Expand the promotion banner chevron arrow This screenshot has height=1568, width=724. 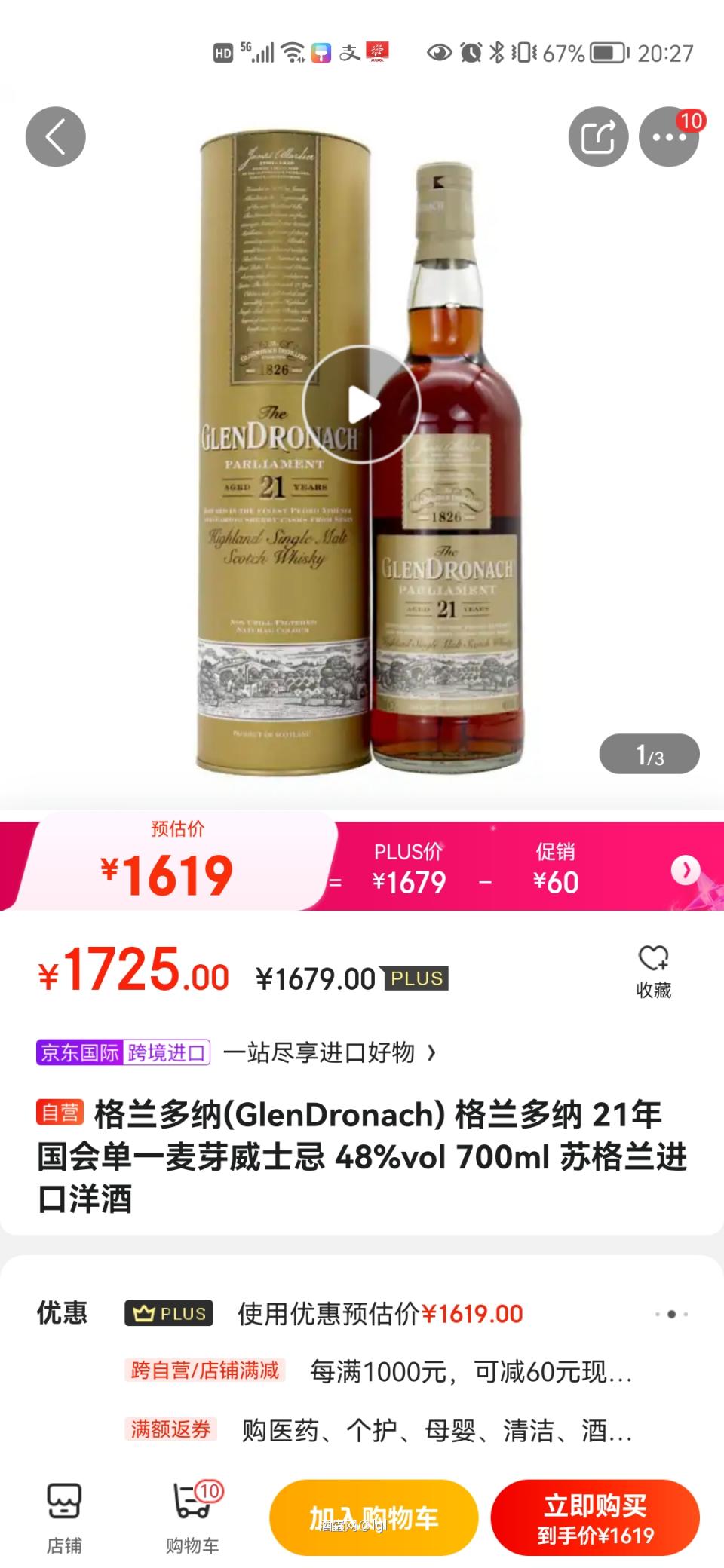click(x=686, y=871)
